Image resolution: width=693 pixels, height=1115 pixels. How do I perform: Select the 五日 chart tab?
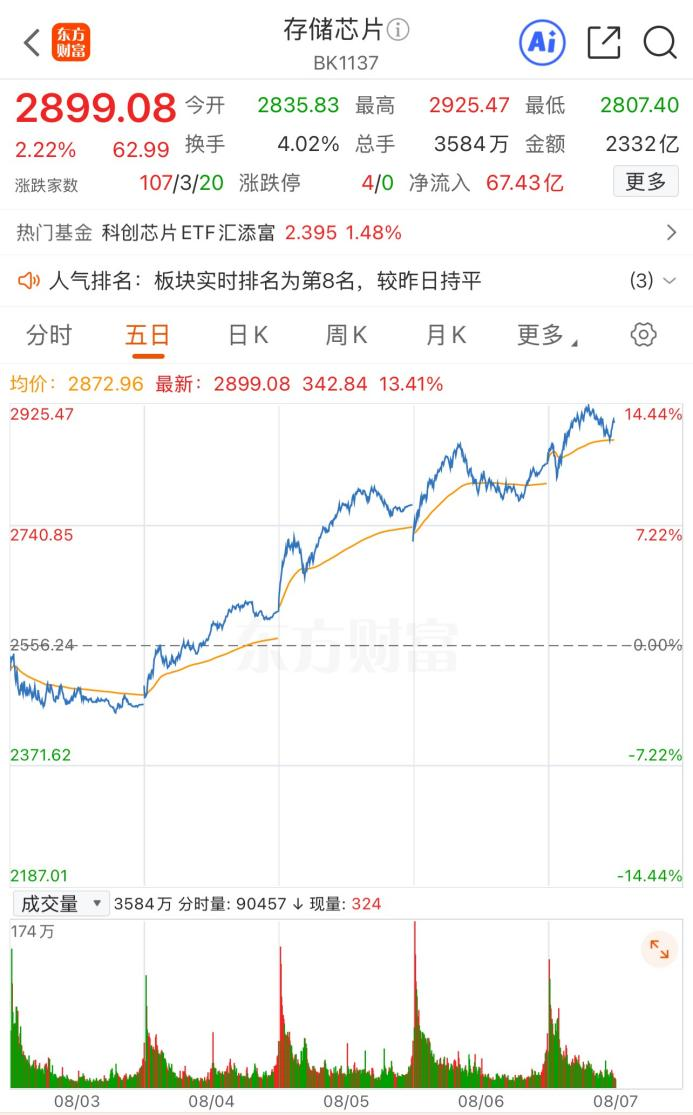[147, 335]
